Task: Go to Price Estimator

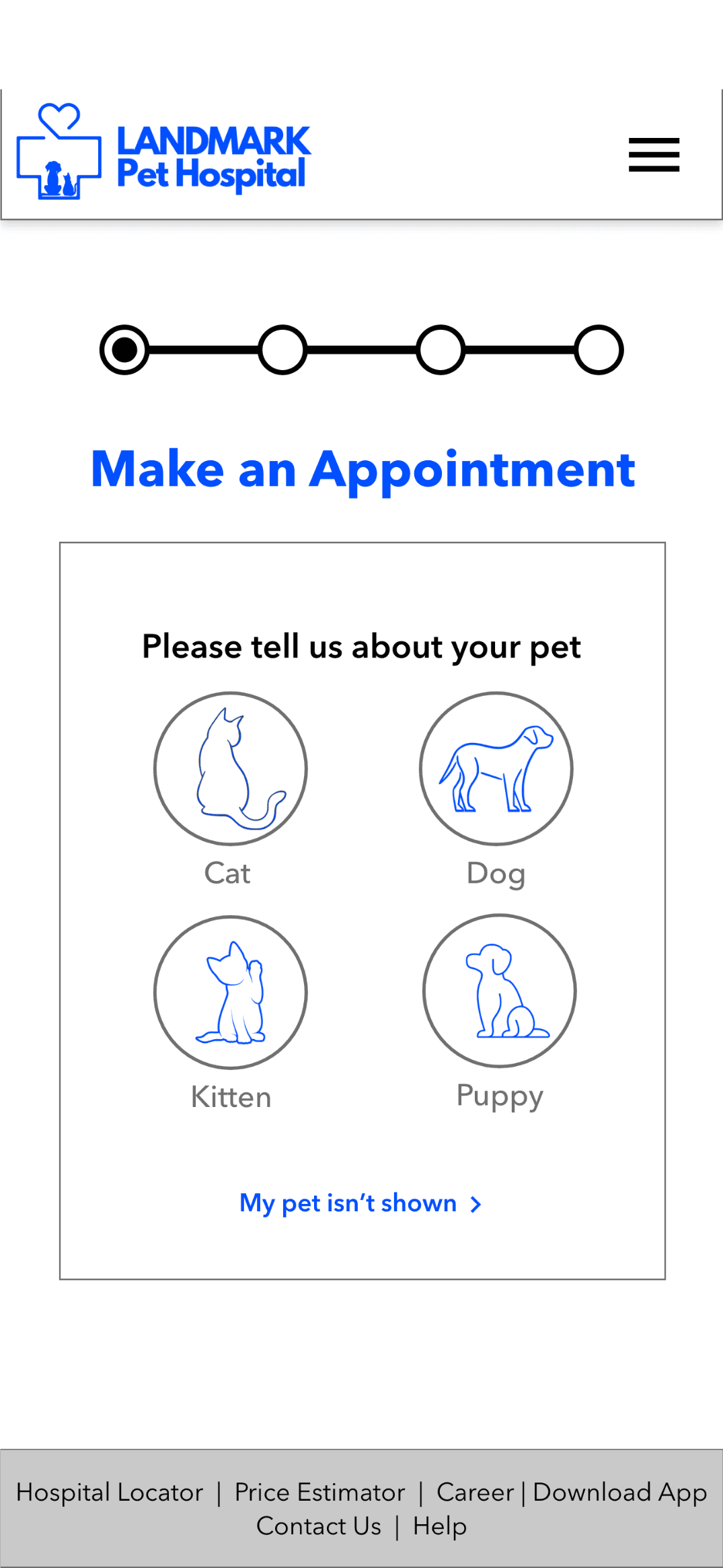Action: pos(319,1493)
